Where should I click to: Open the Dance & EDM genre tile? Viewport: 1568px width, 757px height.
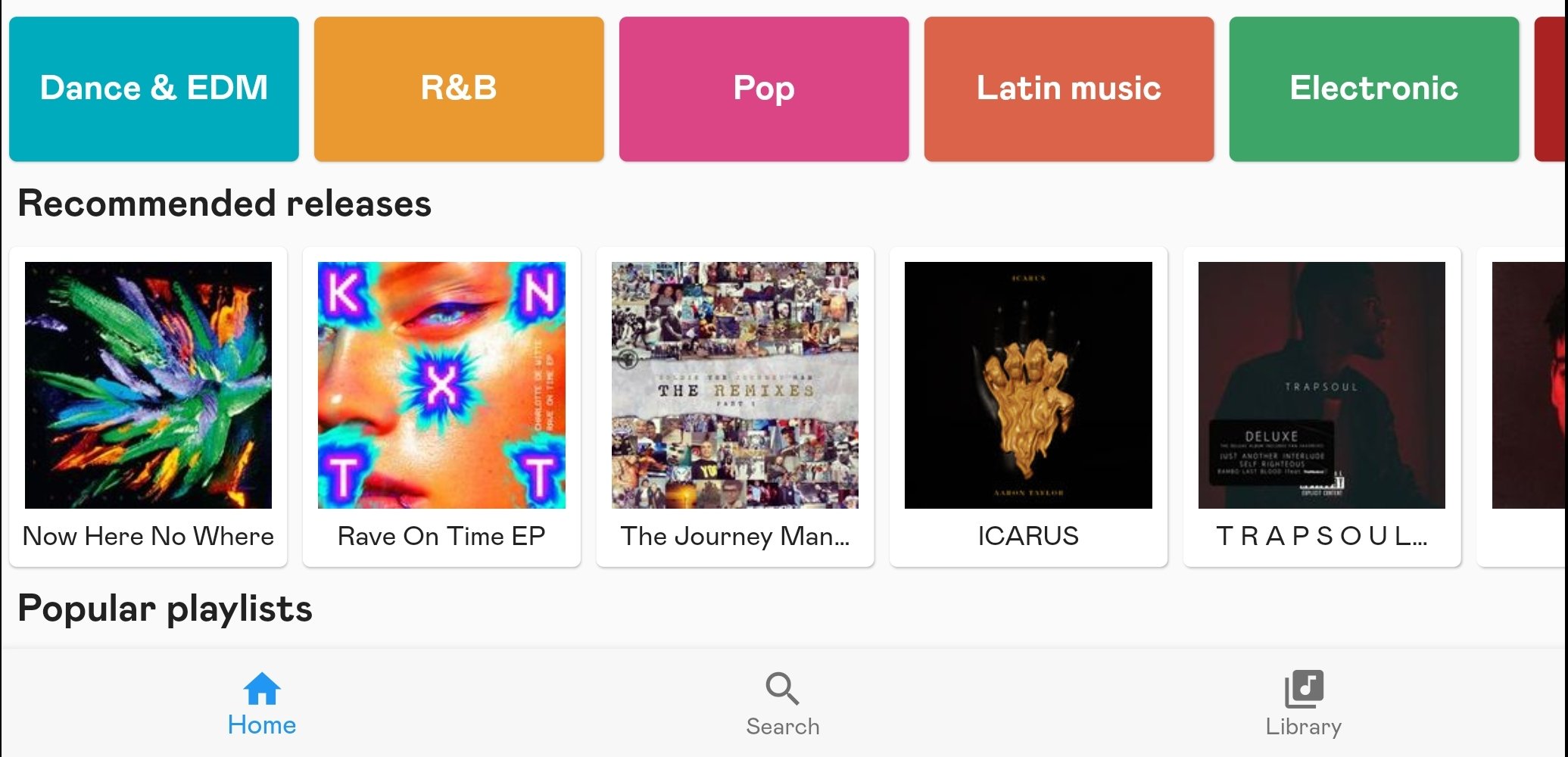(154, 89)
